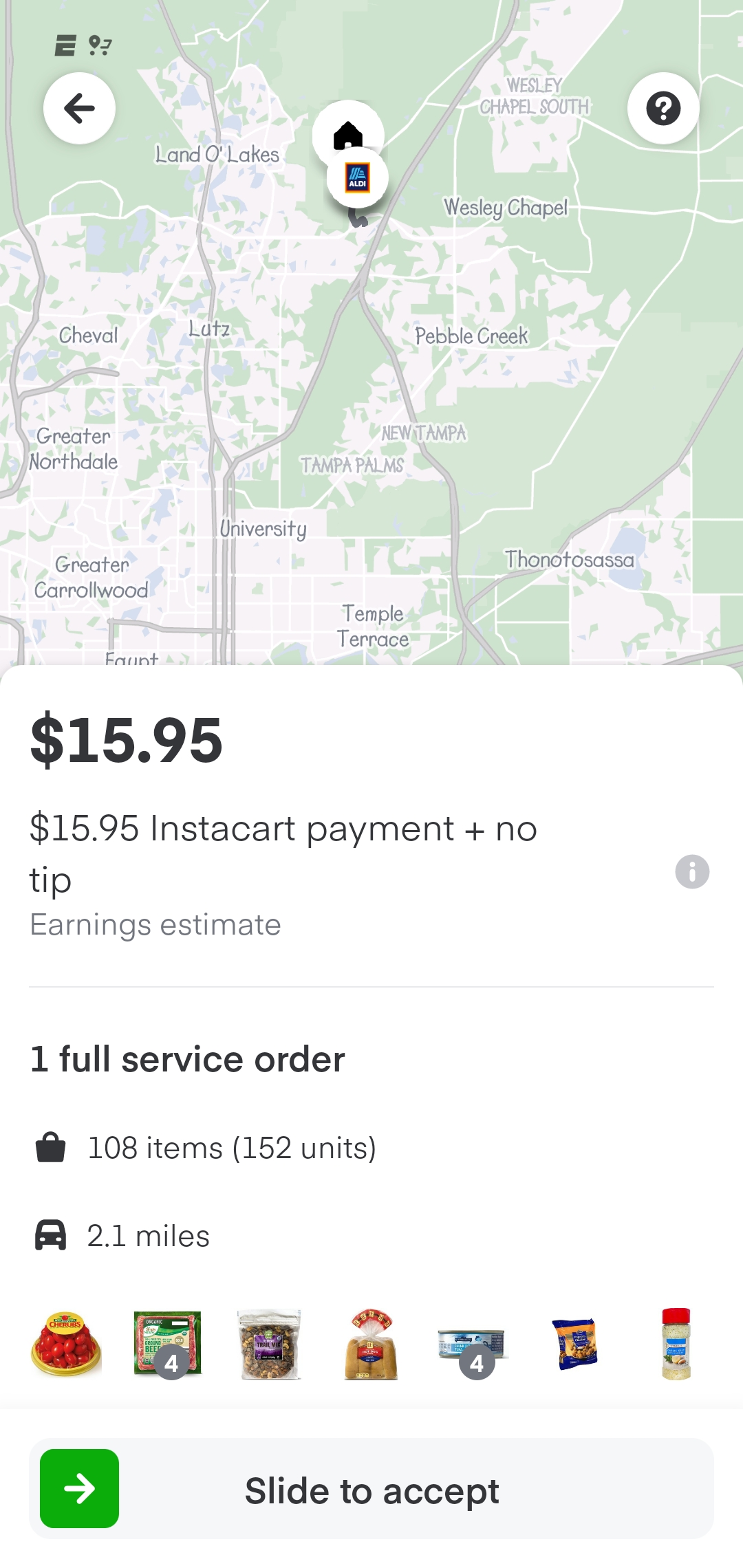This screenshot has width=743, height=1568.
Task: Tap the green arrow to start accepting
Action: pyautogui.click(x=79, y=1490)
